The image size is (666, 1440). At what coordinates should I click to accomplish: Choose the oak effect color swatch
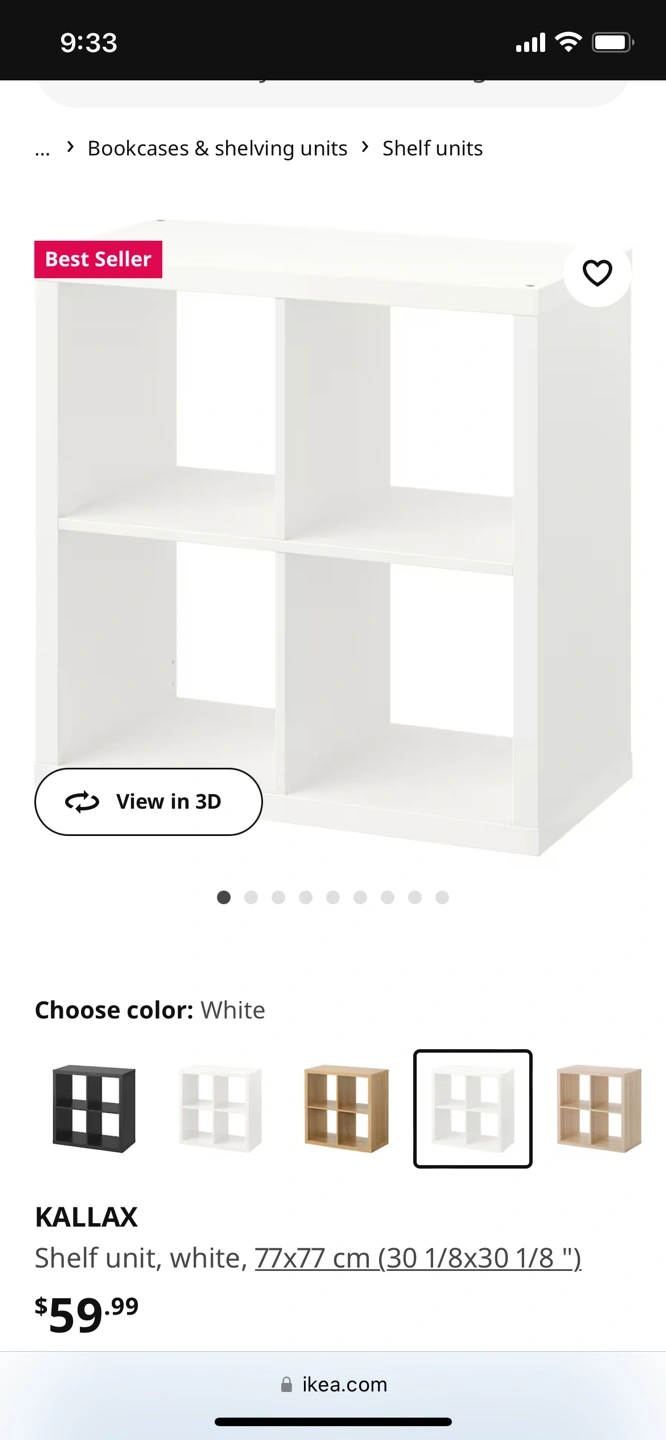pyautogui.click(x=346, y=1108)
